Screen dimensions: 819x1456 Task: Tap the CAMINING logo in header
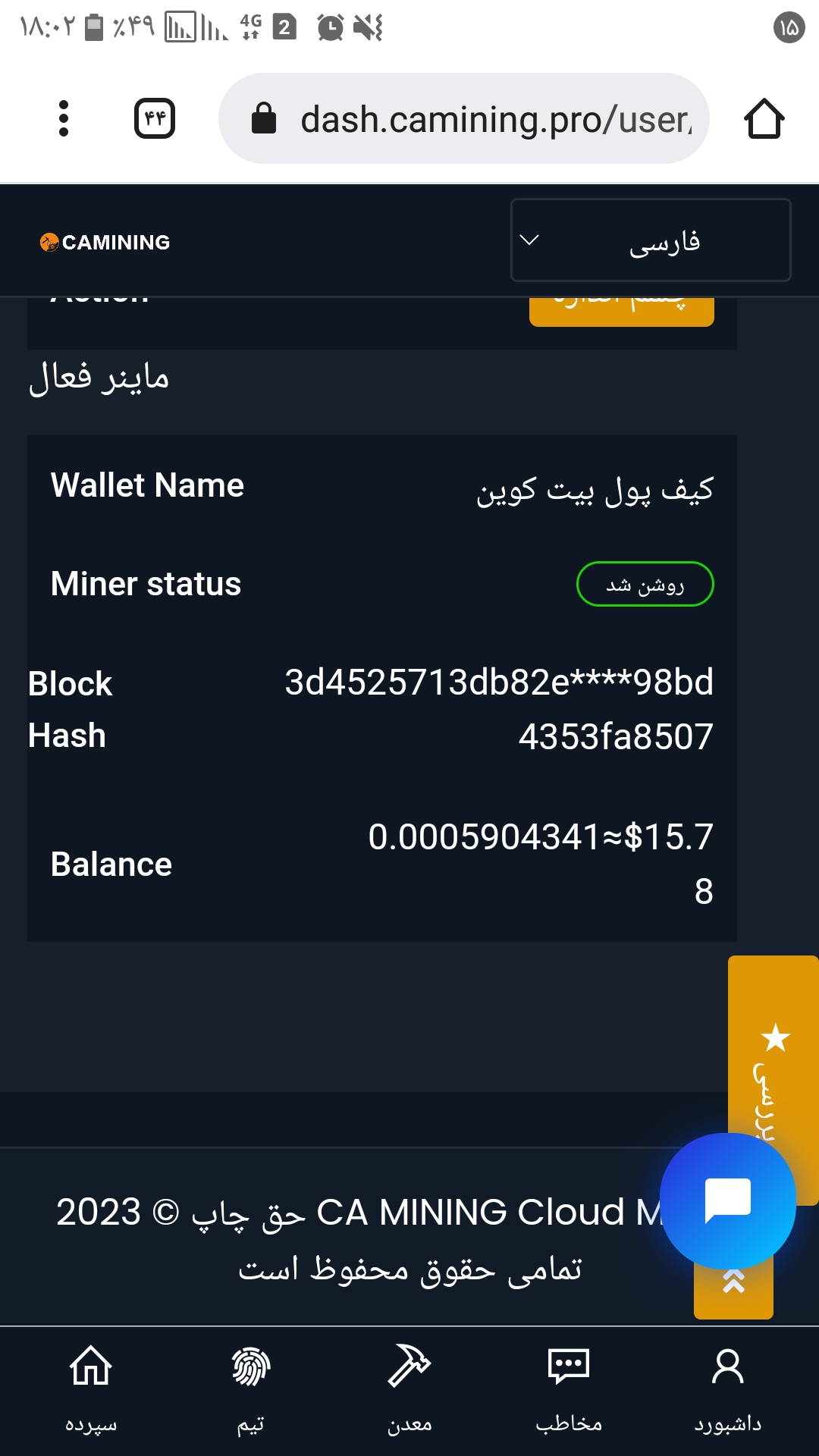coord(105,242)
